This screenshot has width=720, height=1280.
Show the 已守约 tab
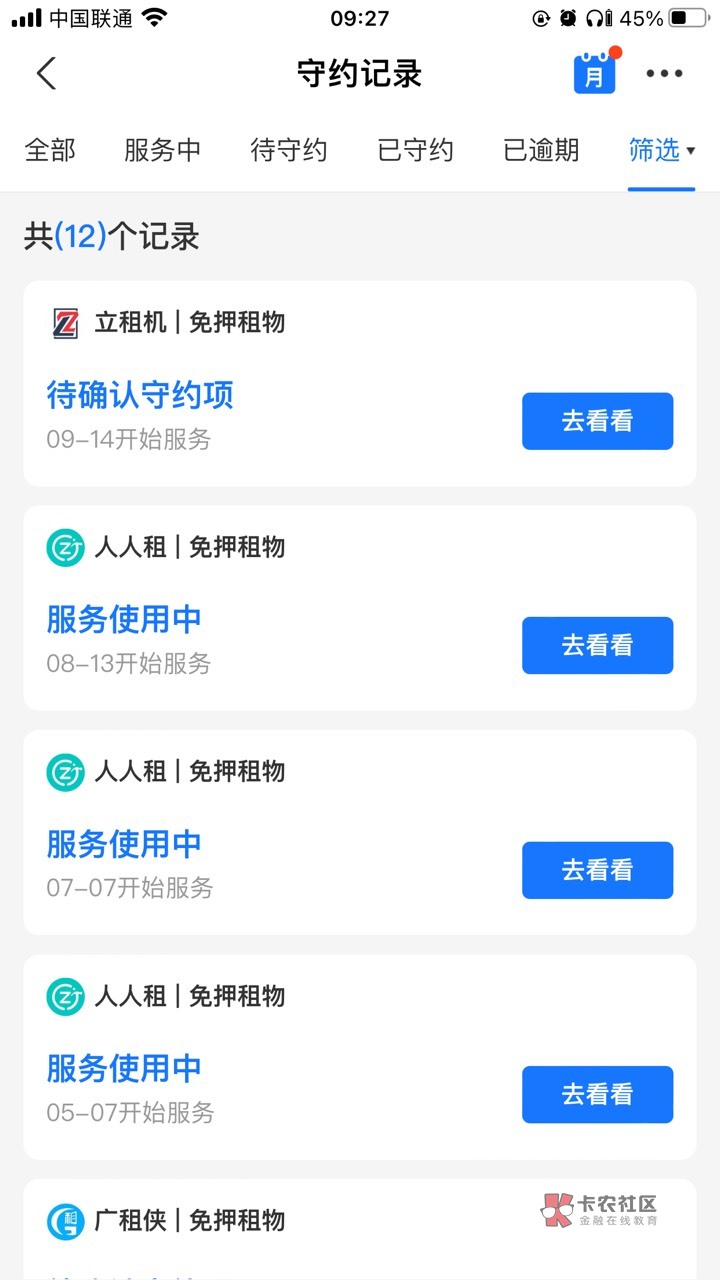click(x=415, y=151)
